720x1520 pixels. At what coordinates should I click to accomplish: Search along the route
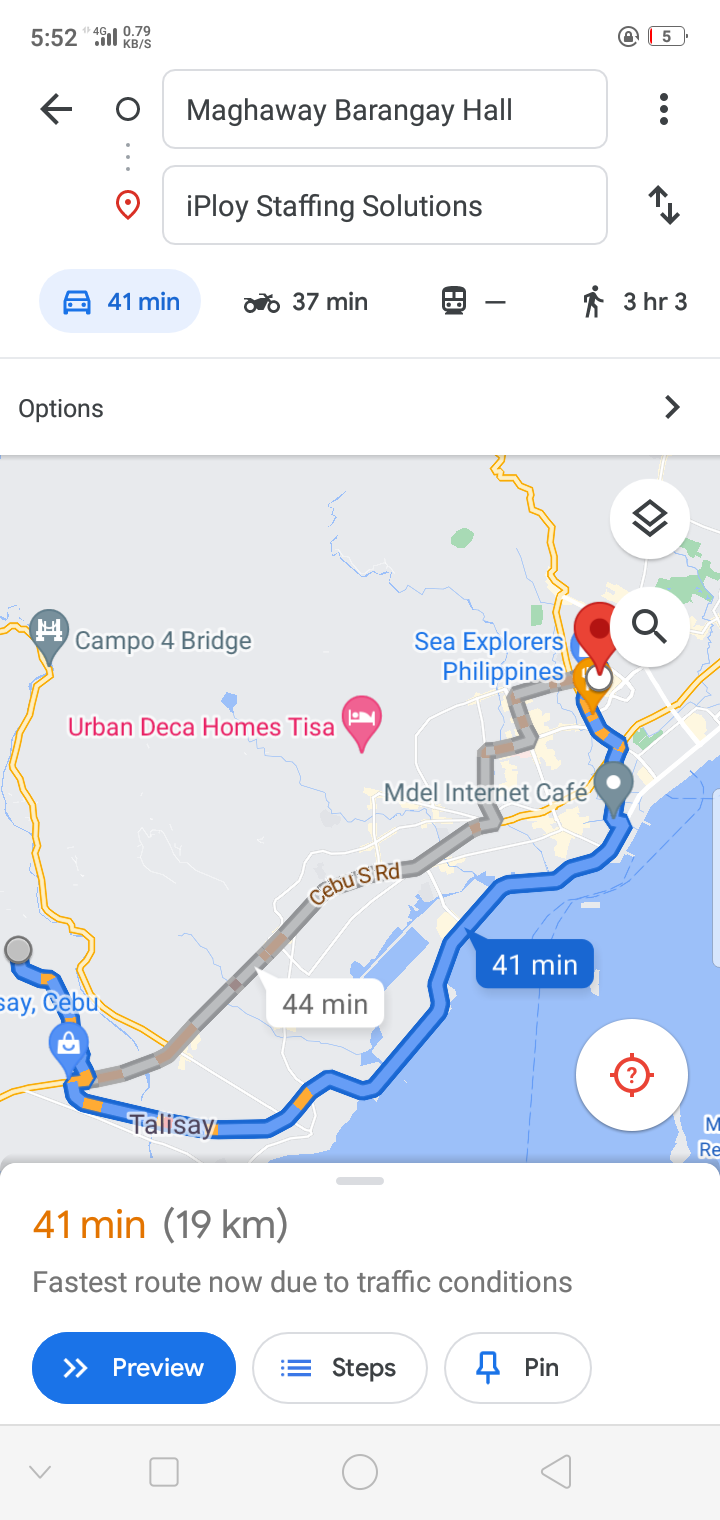(x=649, y=627)
